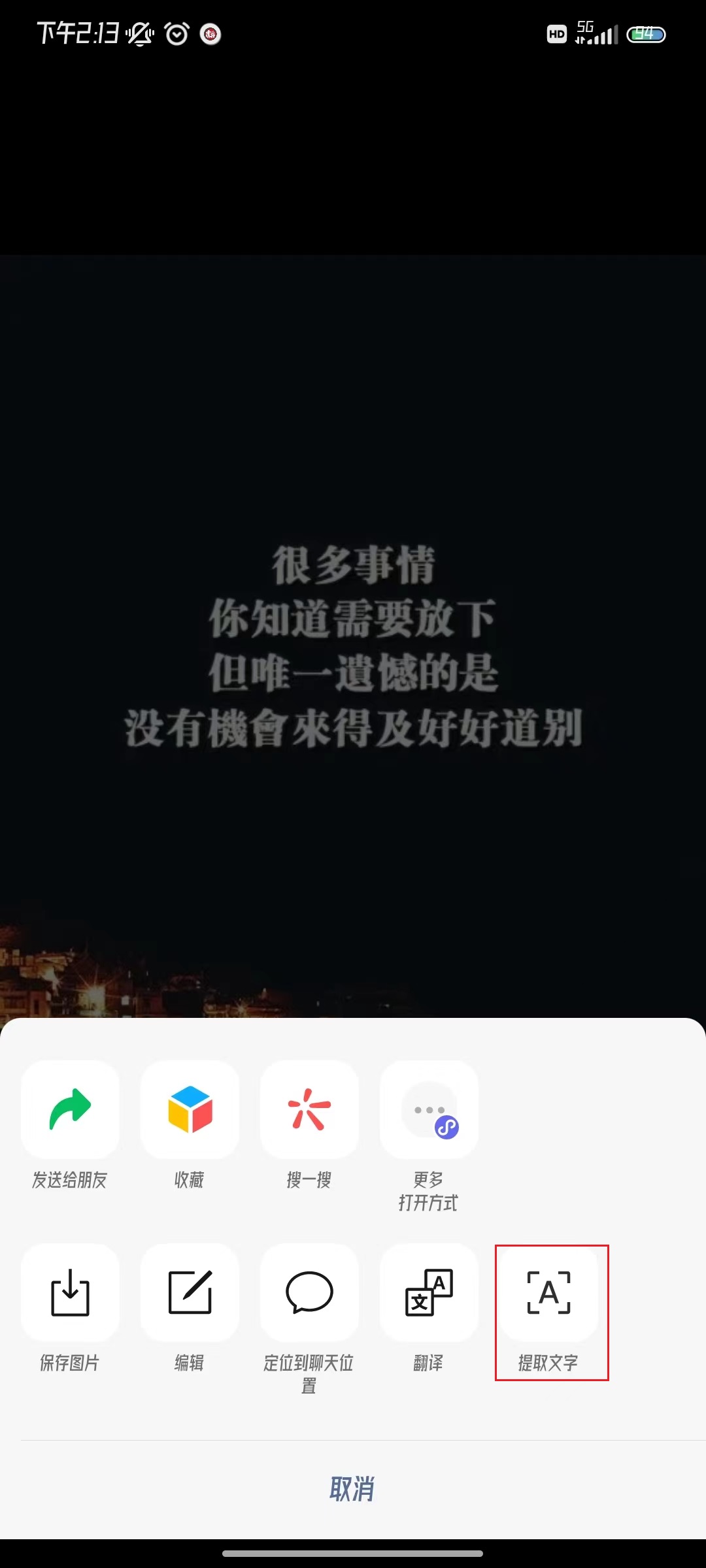Tap the colorful cube favorites icon
This screenshot has height=1568, width=706.
190,1109
